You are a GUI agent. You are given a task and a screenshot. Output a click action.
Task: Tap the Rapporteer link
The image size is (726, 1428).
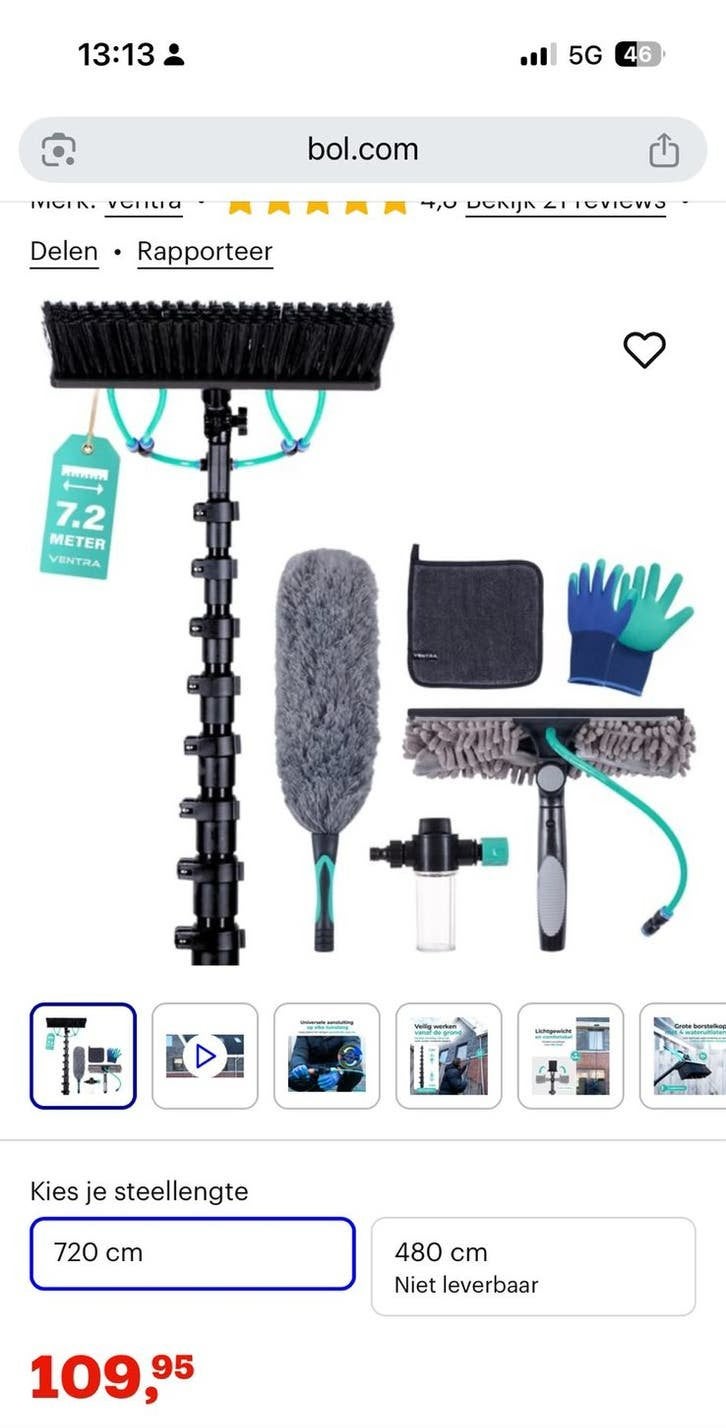pos(205,251)
